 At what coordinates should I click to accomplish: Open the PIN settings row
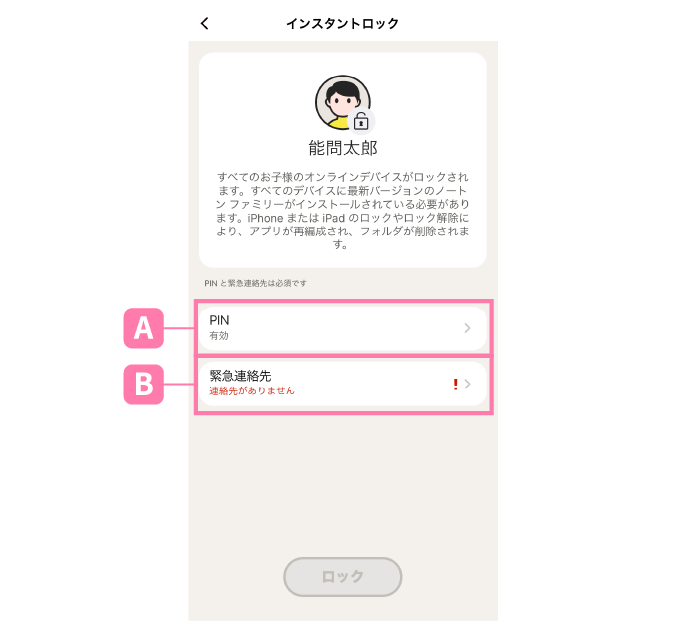tap(342, 328)
